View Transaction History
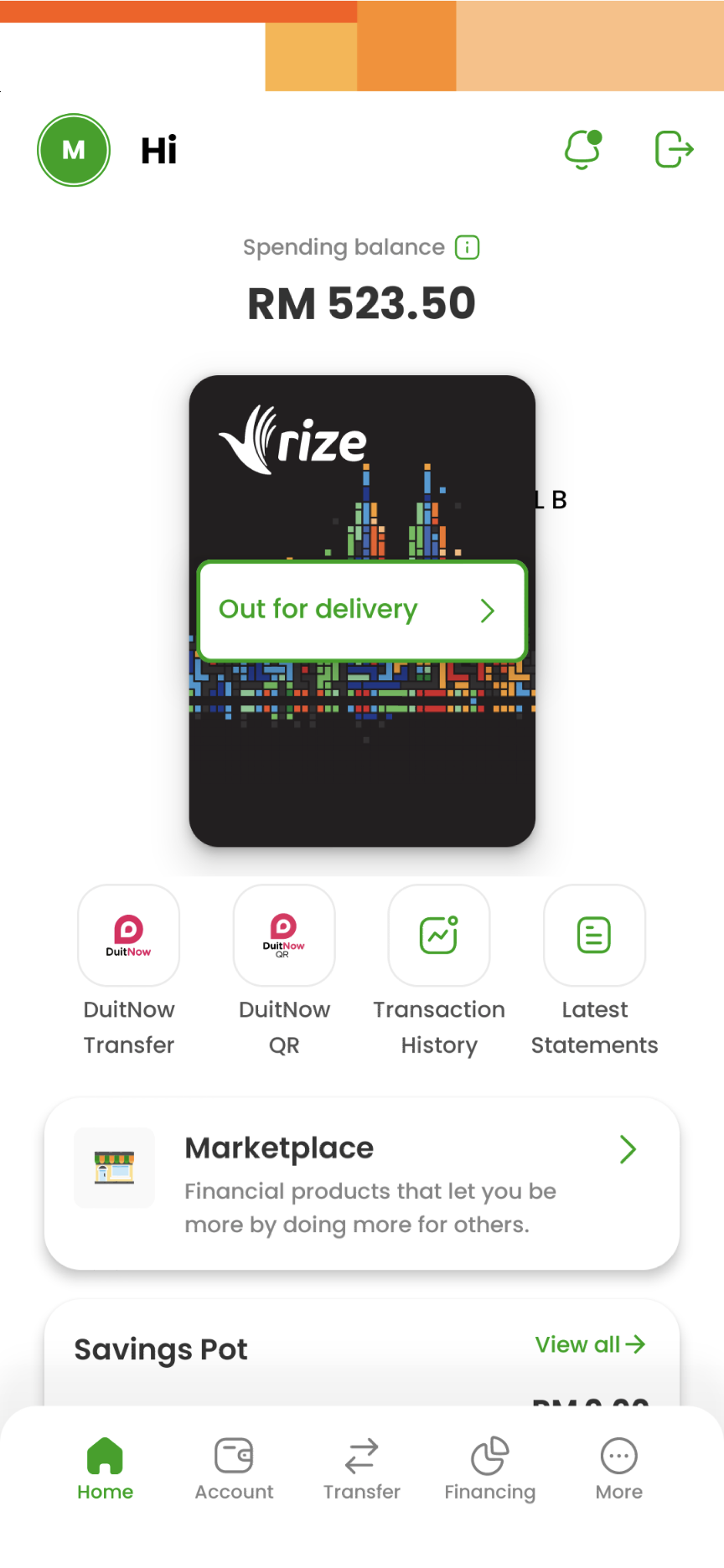The height and width of the screenshot is (1568, 724). point(439,936)
